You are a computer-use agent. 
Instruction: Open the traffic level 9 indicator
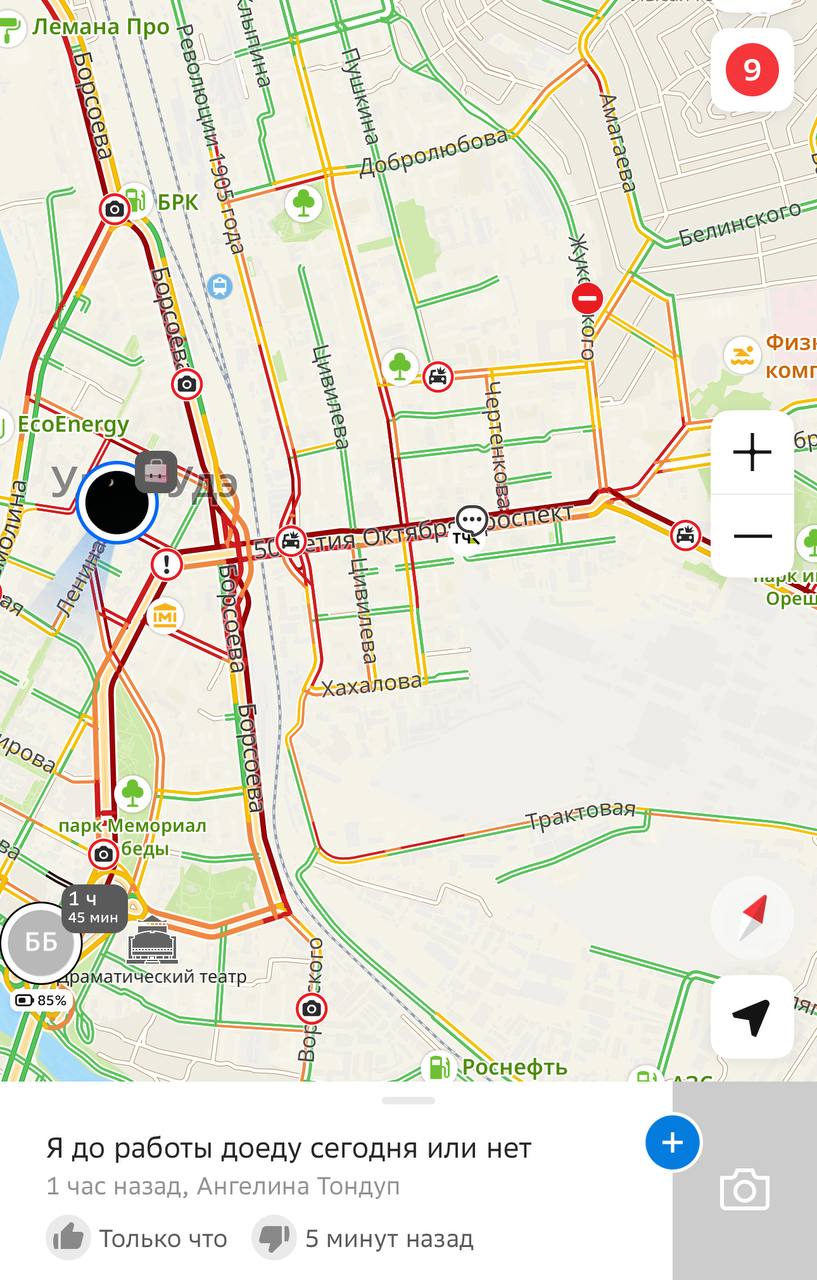[x=751, y=70]
